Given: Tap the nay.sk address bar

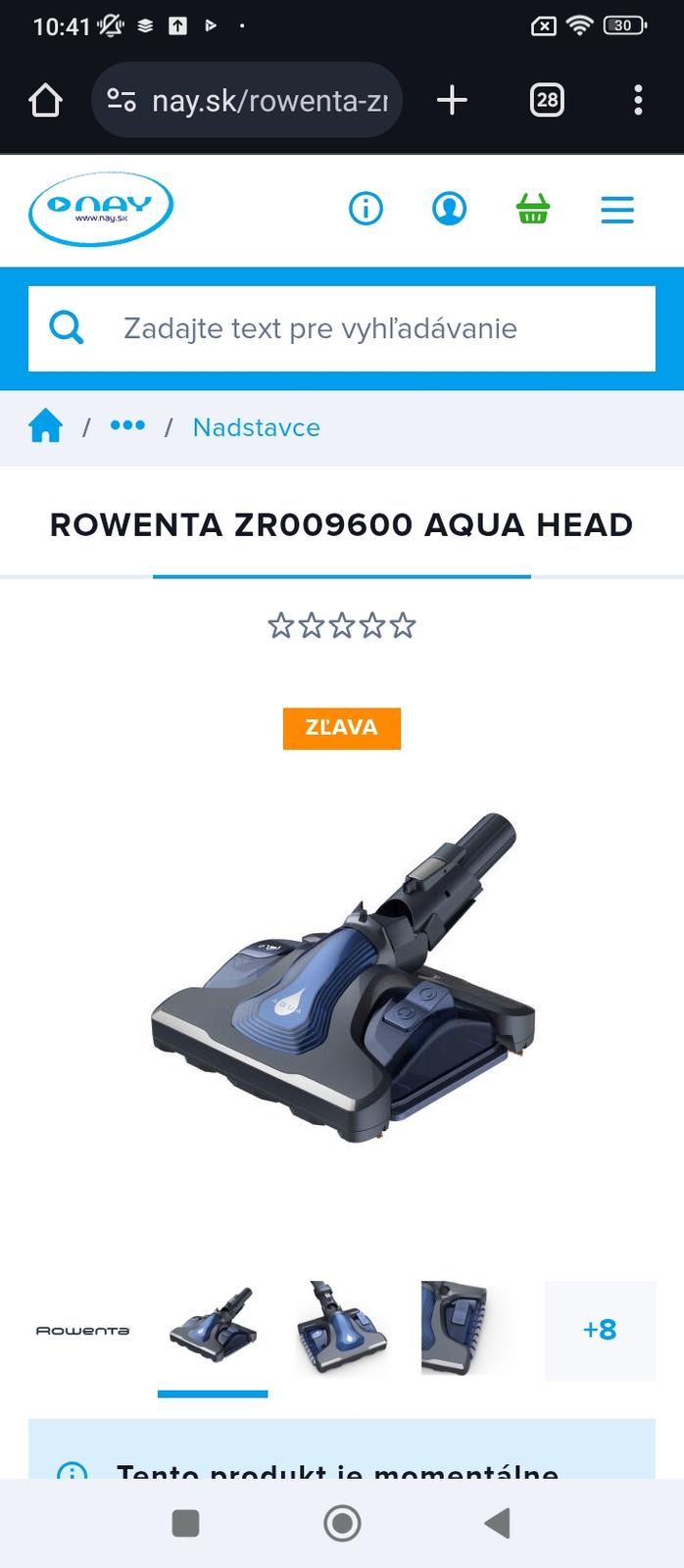Looking at the screenshot, I should 249,100.
